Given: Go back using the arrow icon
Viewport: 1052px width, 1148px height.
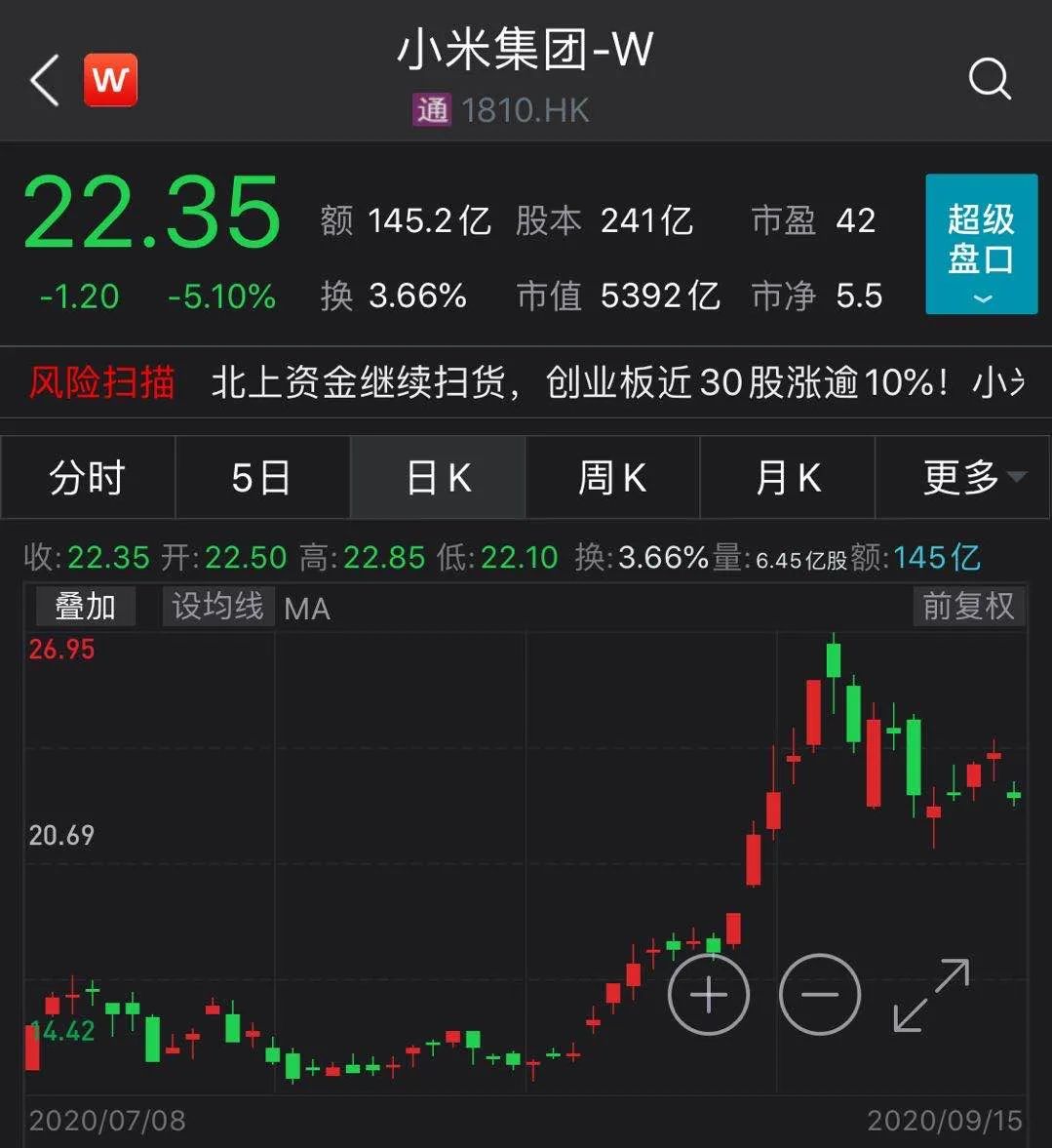Looking at the screenshot, I should 45,80.
